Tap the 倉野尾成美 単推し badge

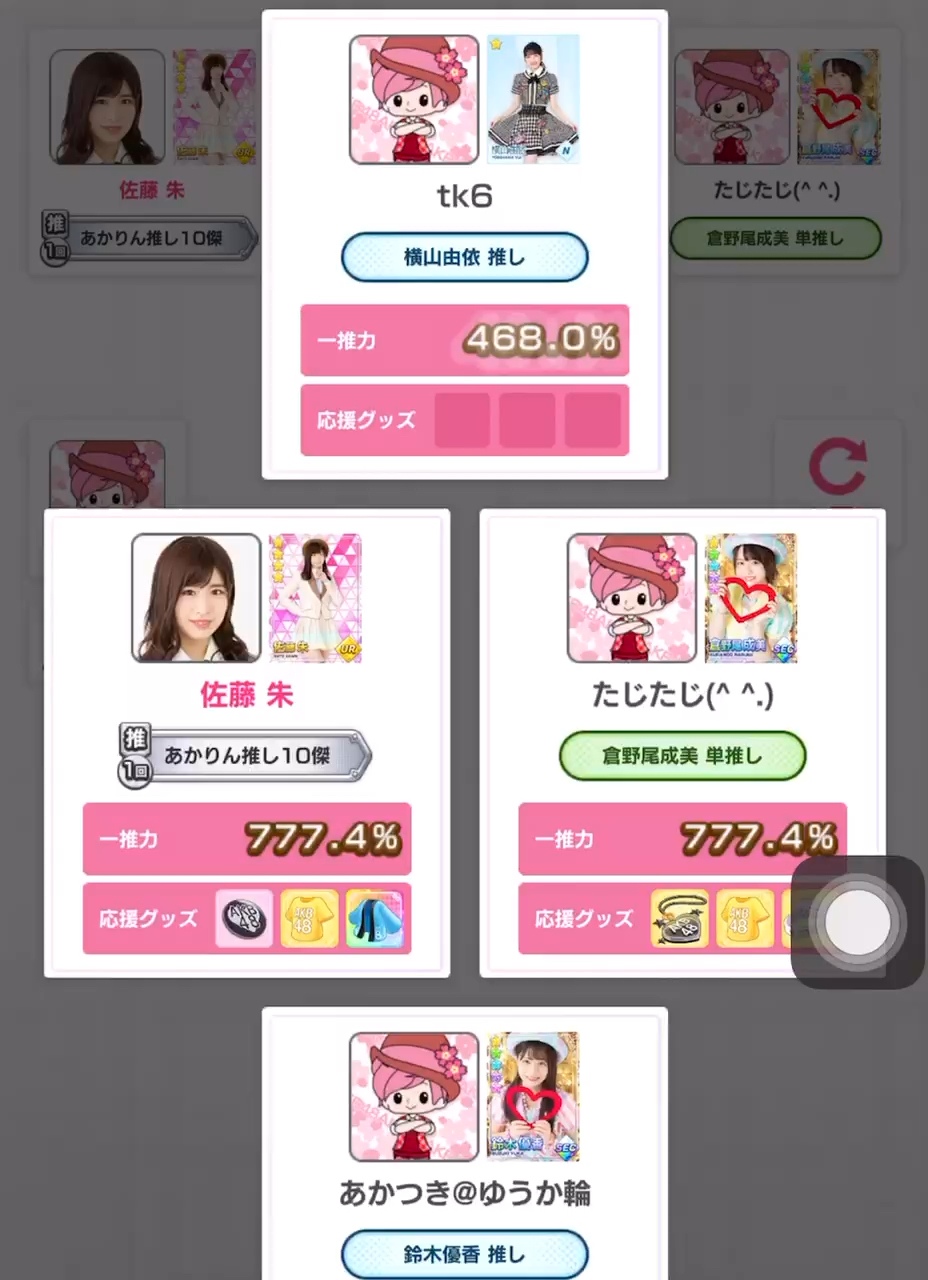(683, 755)
